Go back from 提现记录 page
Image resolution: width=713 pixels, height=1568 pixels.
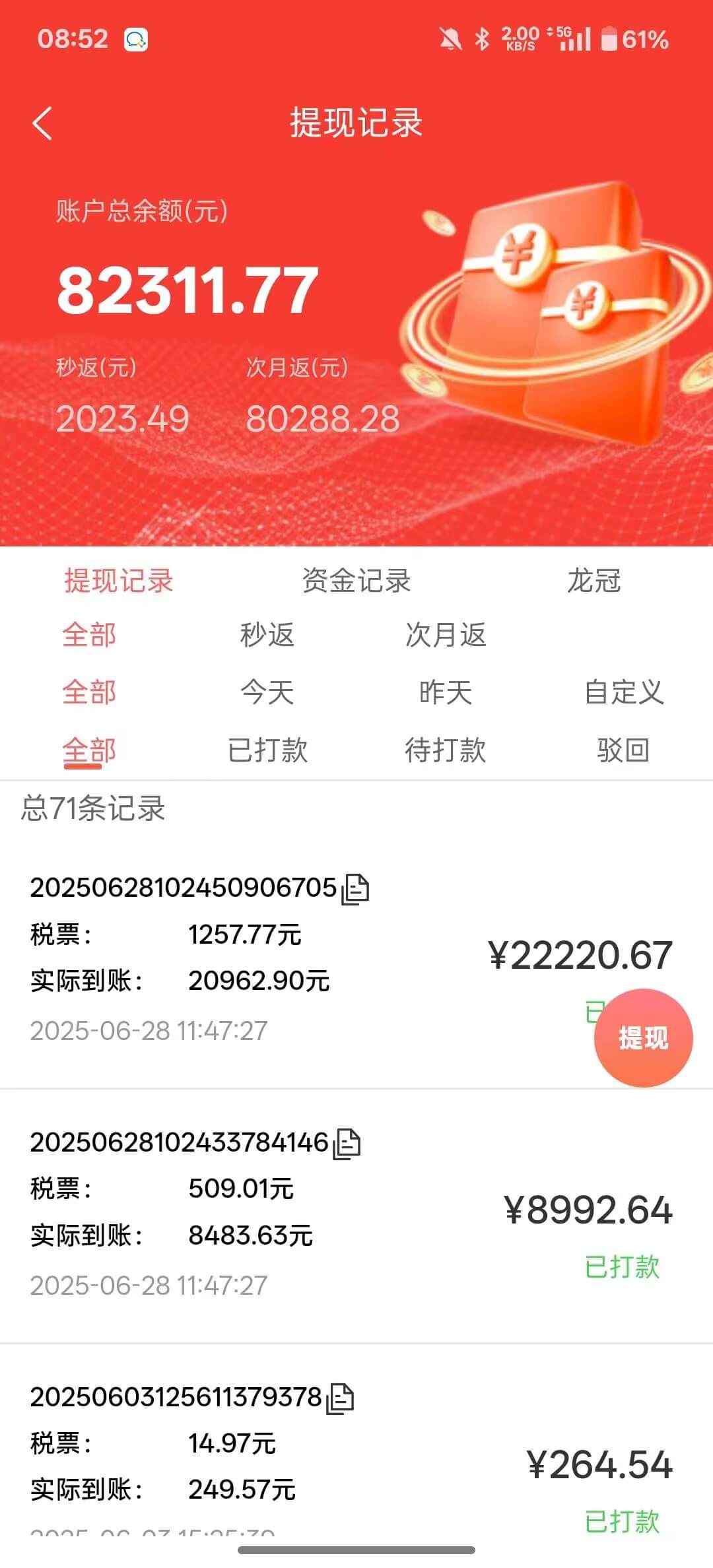(43, 123)
